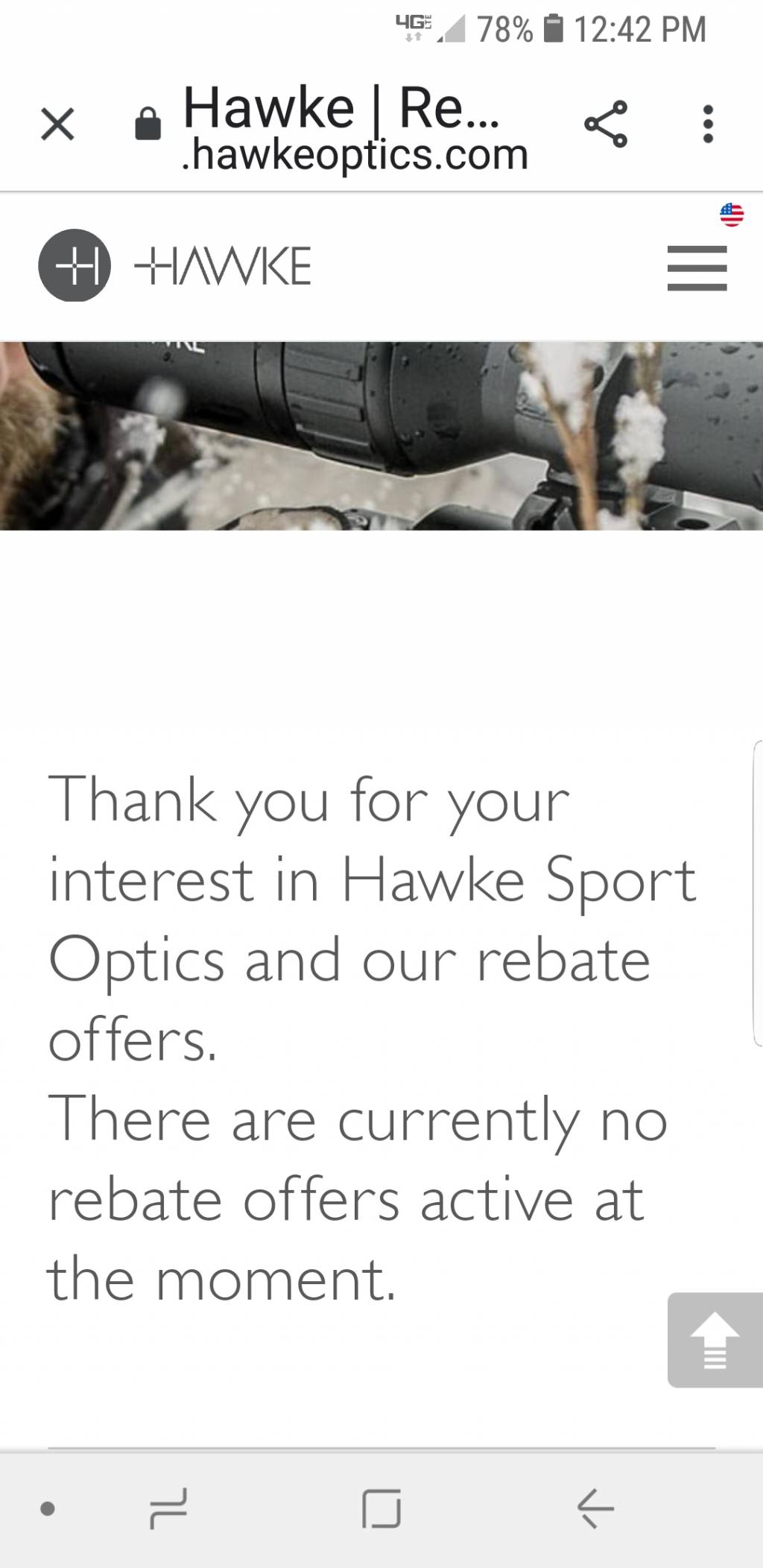The width and height of the screenshot is (763, 1568).
Task: Close the browser custom tab
Action: pyautogui.click(x=57, y=124)
